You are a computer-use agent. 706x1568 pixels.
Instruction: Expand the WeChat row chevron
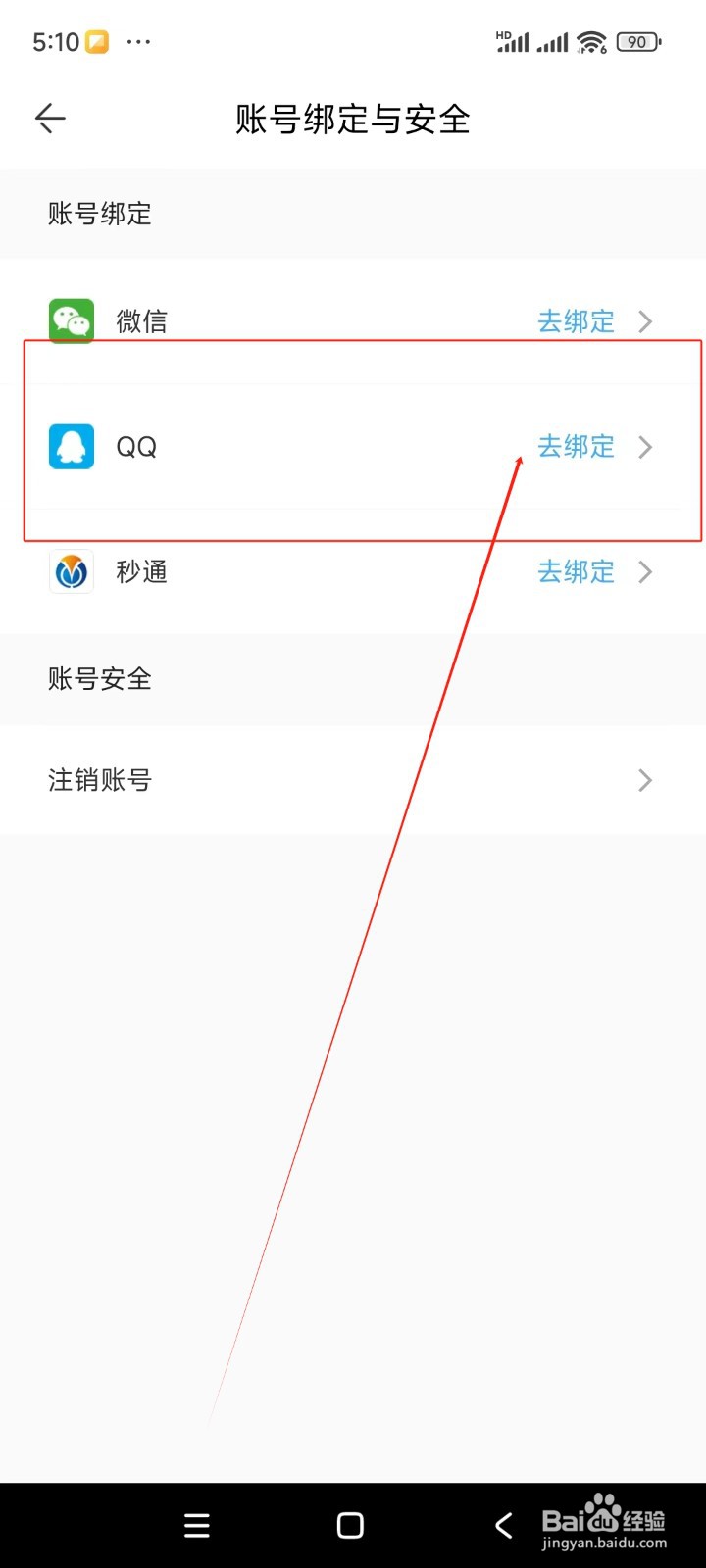645,320
